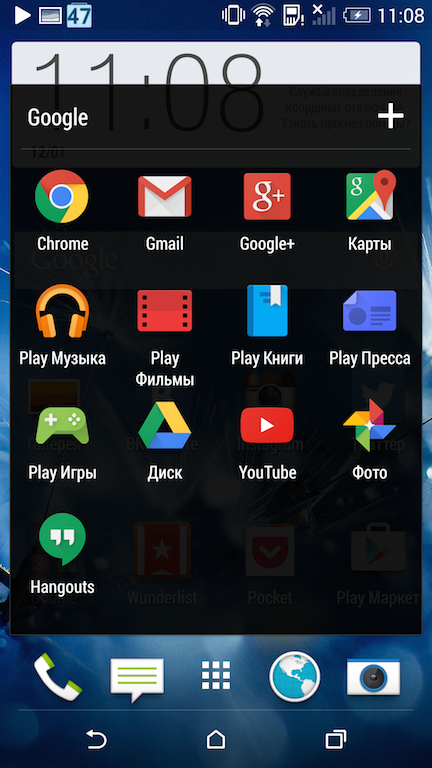Add an app with the plus icon

click(x=390, y=118)
